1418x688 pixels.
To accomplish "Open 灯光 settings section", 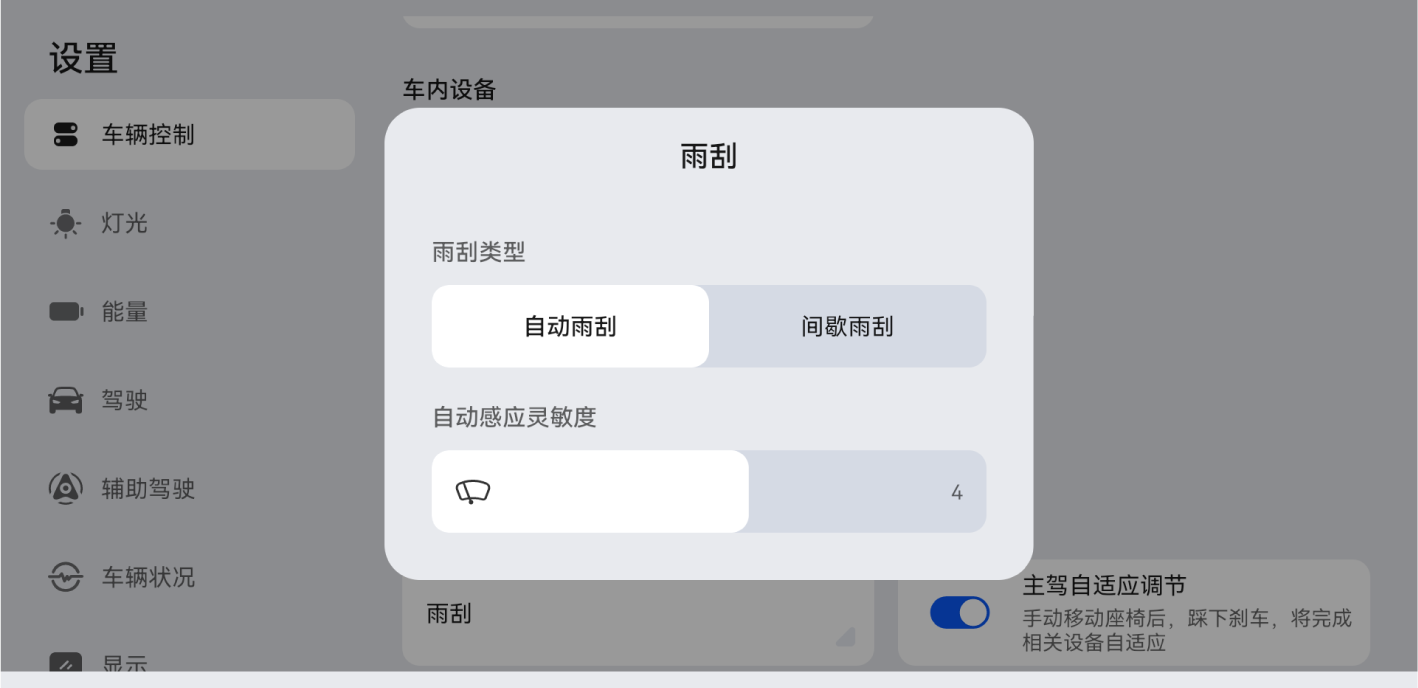I will (124, 223).
